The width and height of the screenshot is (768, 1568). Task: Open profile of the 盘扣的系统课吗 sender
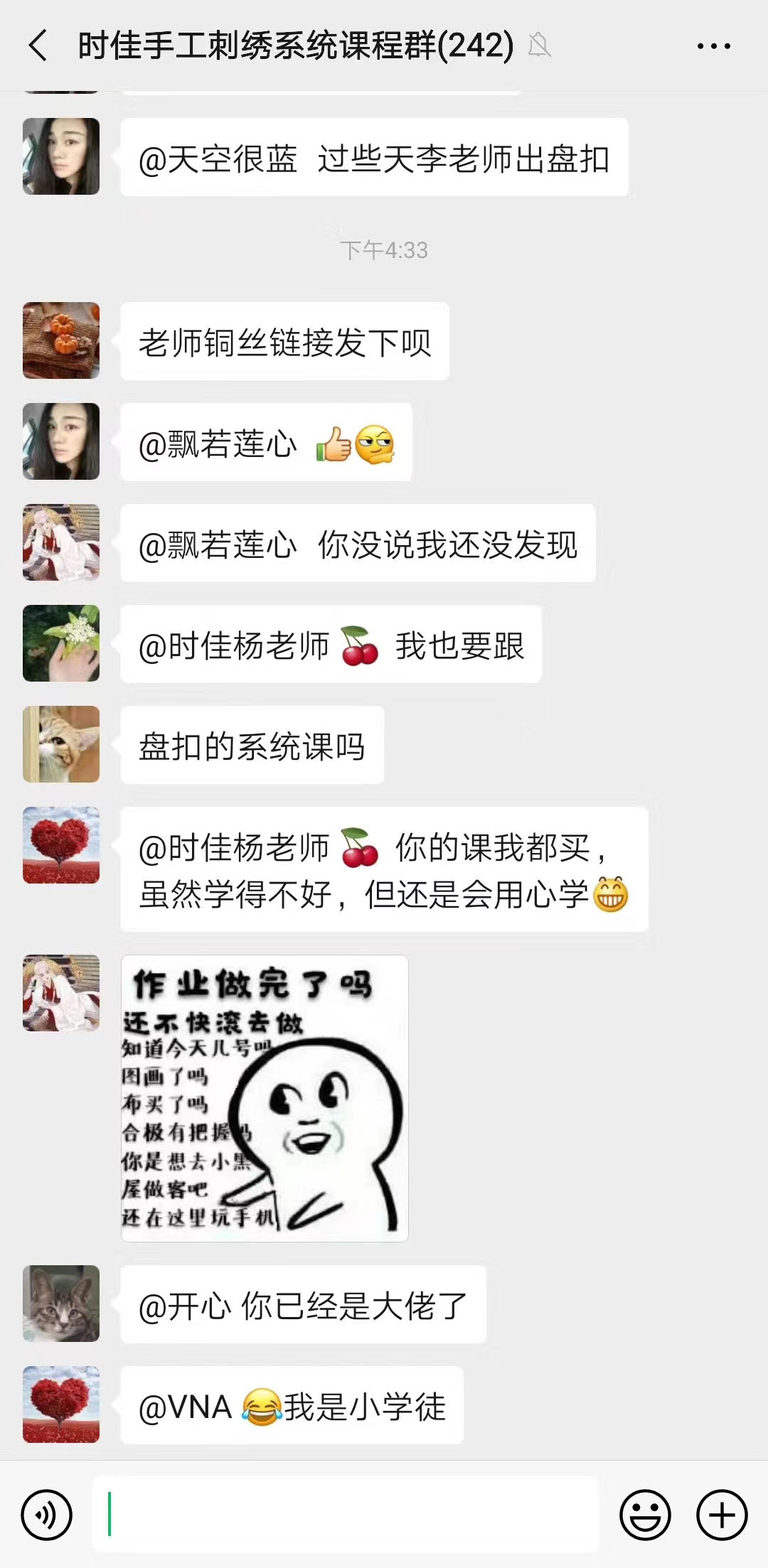pos(61,744)
